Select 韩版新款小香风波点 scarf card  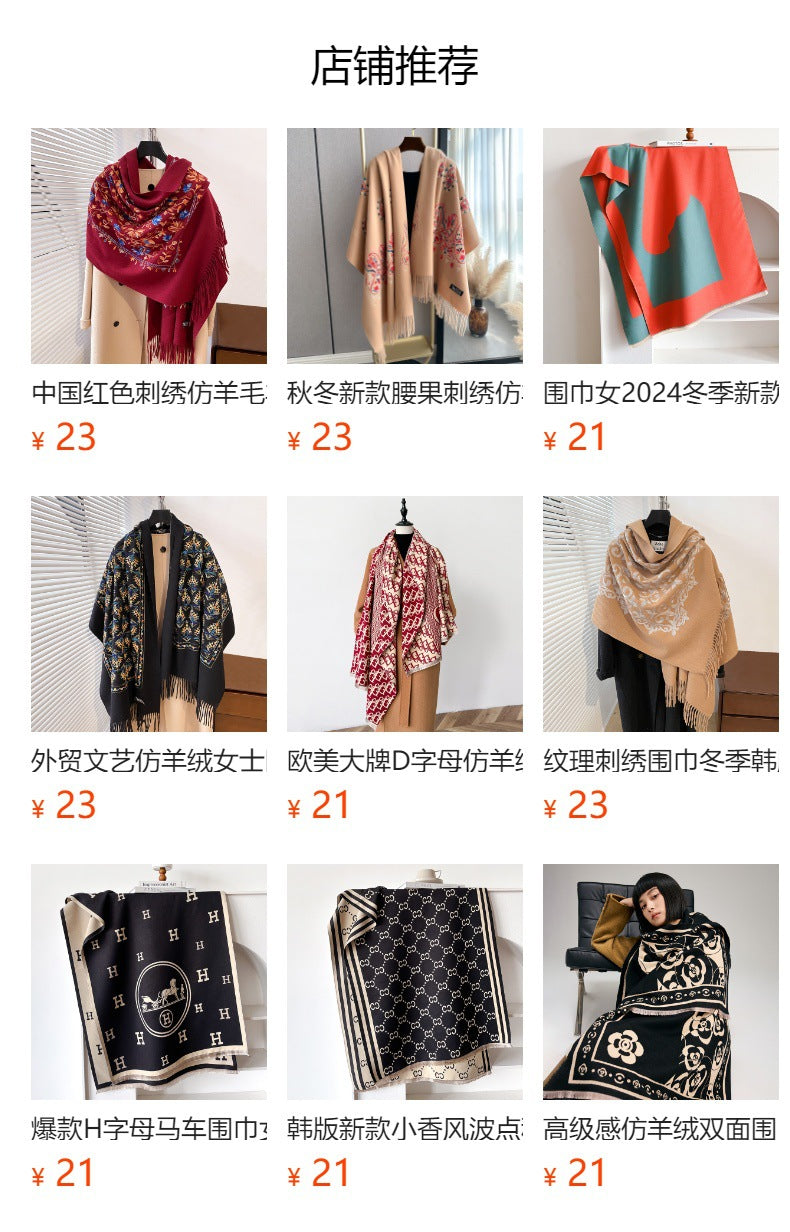click(404, 982)
